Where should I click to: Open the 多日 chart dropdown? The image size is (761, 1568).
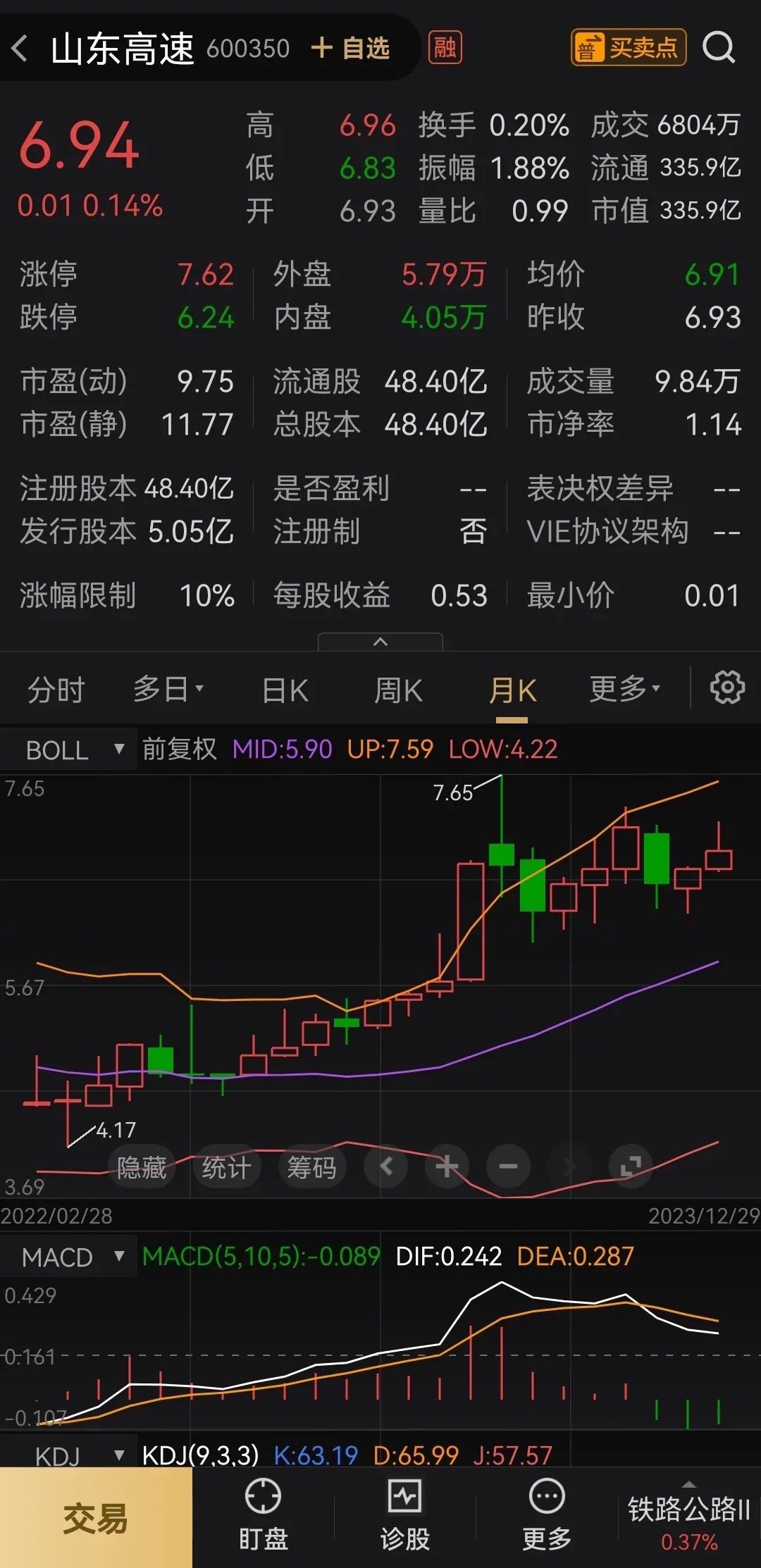point(168,689)
